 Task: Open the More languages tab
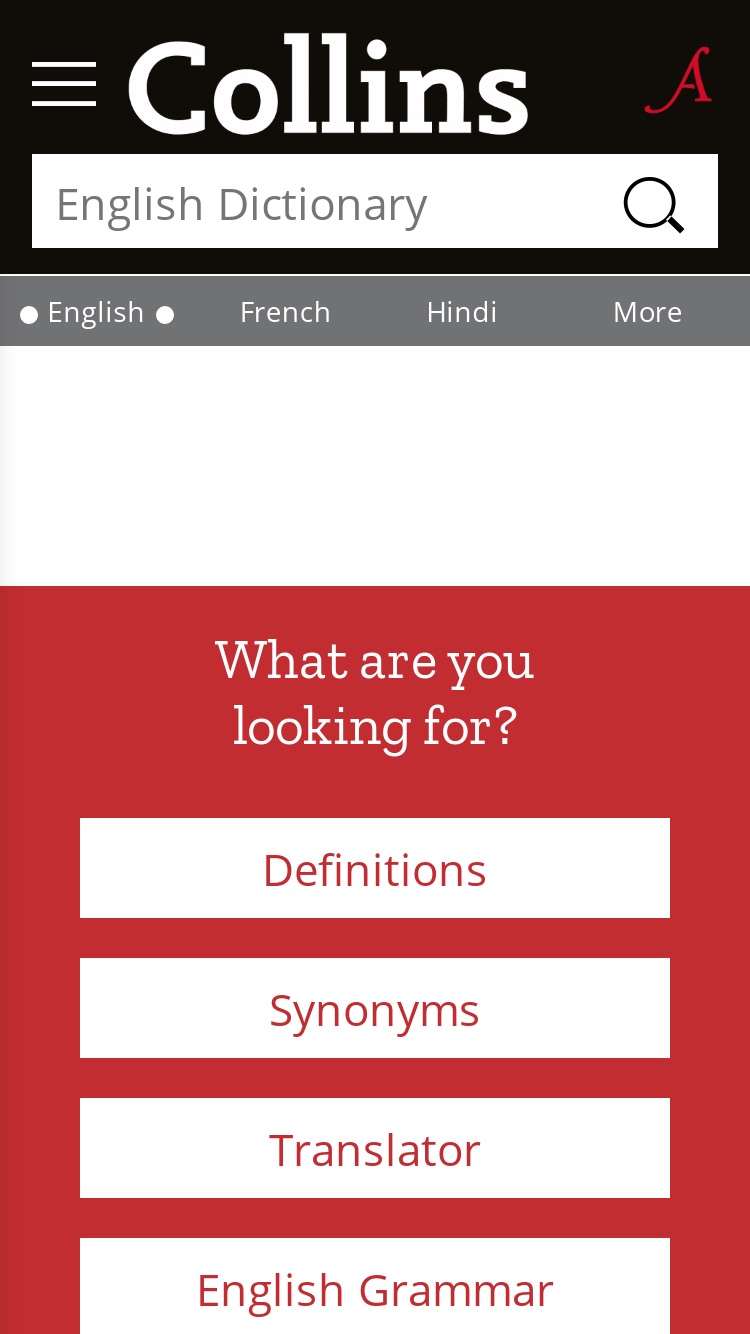[647, 312]
